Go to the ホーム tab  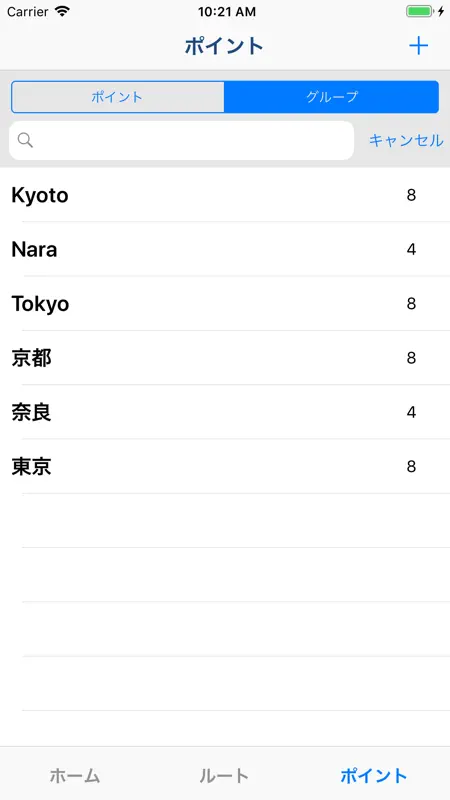[x=75, y=776]
